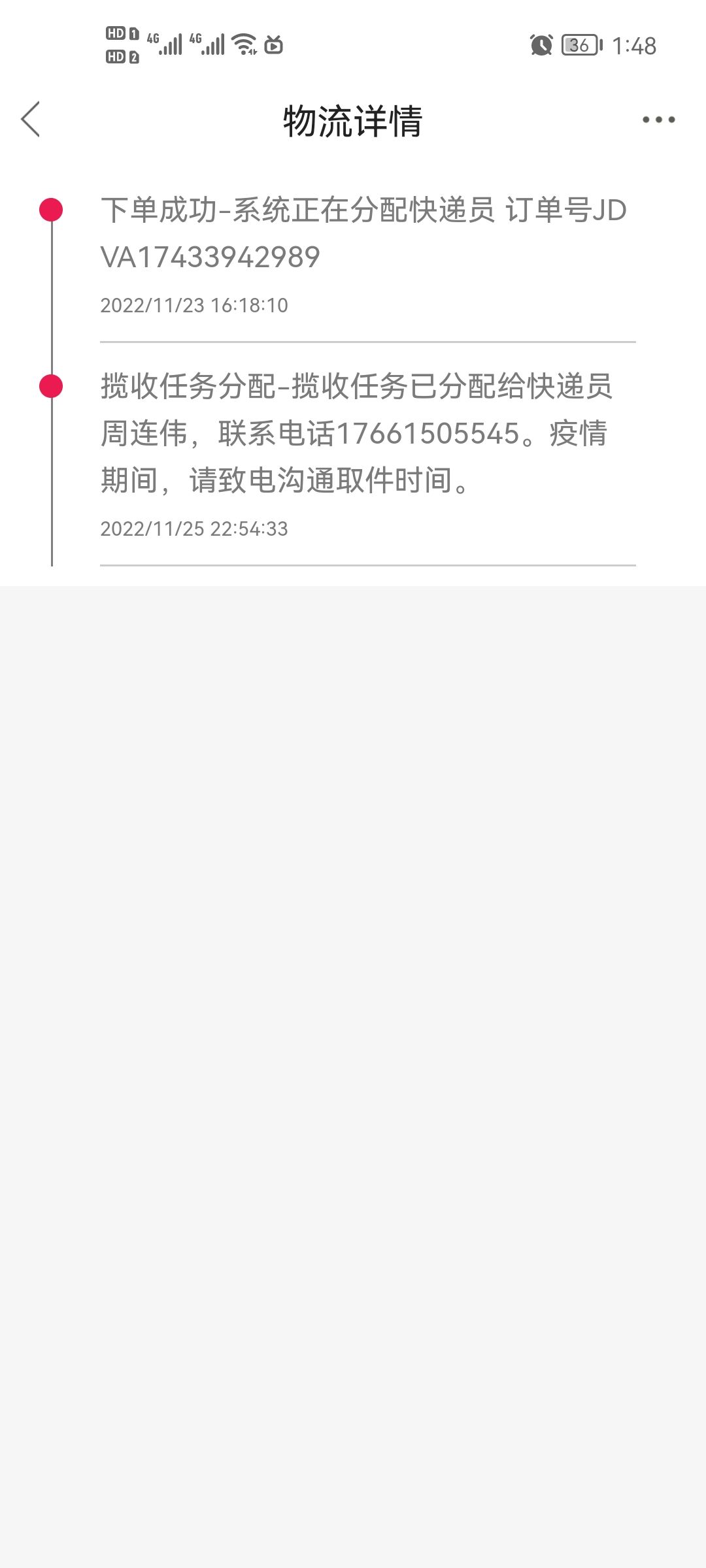Open the three-dot overflow menu
706x1568 pixels.
(658, 120)
